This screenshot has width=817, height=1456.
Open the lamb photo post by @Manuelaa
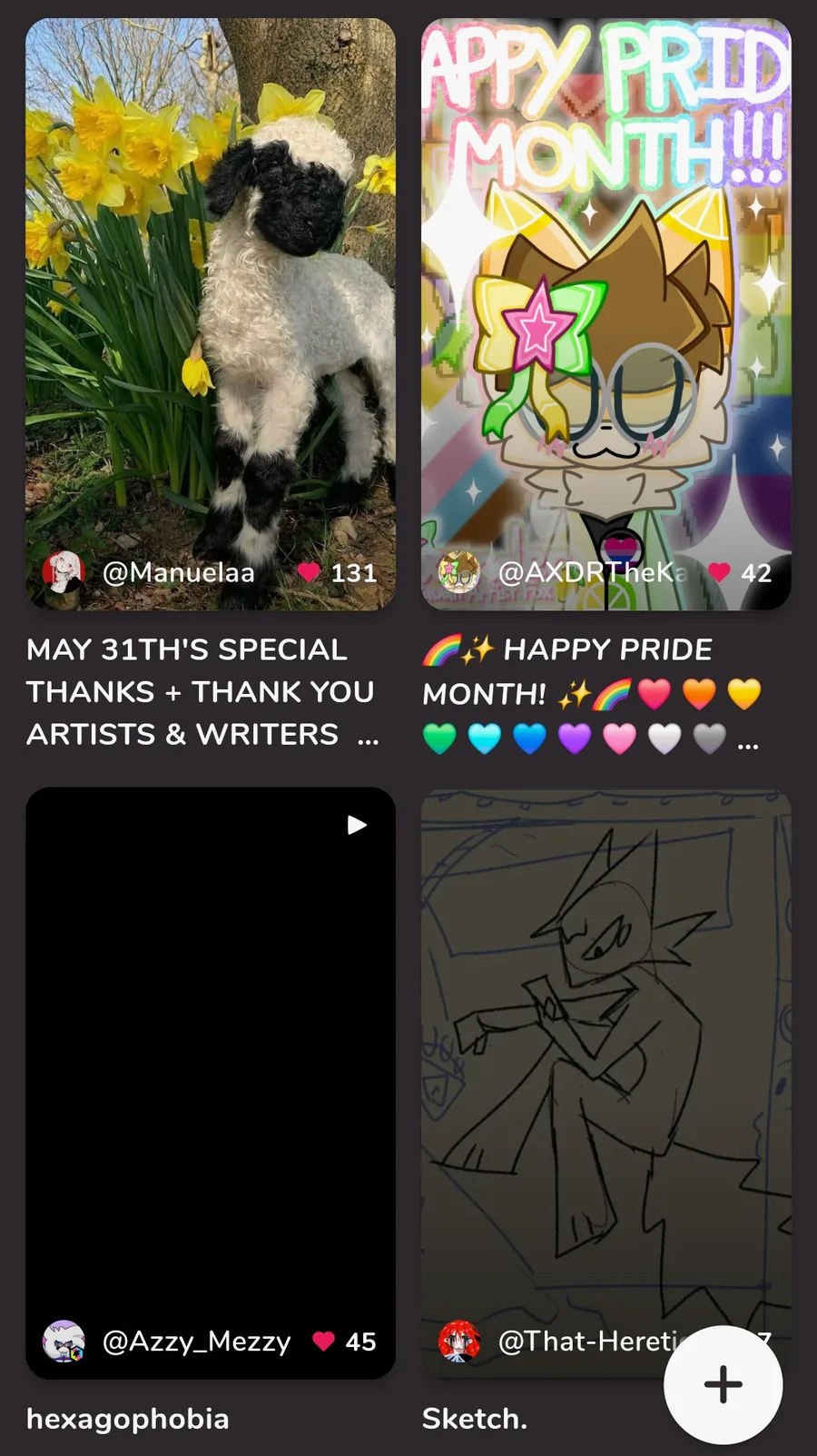[x=211, y=313]
